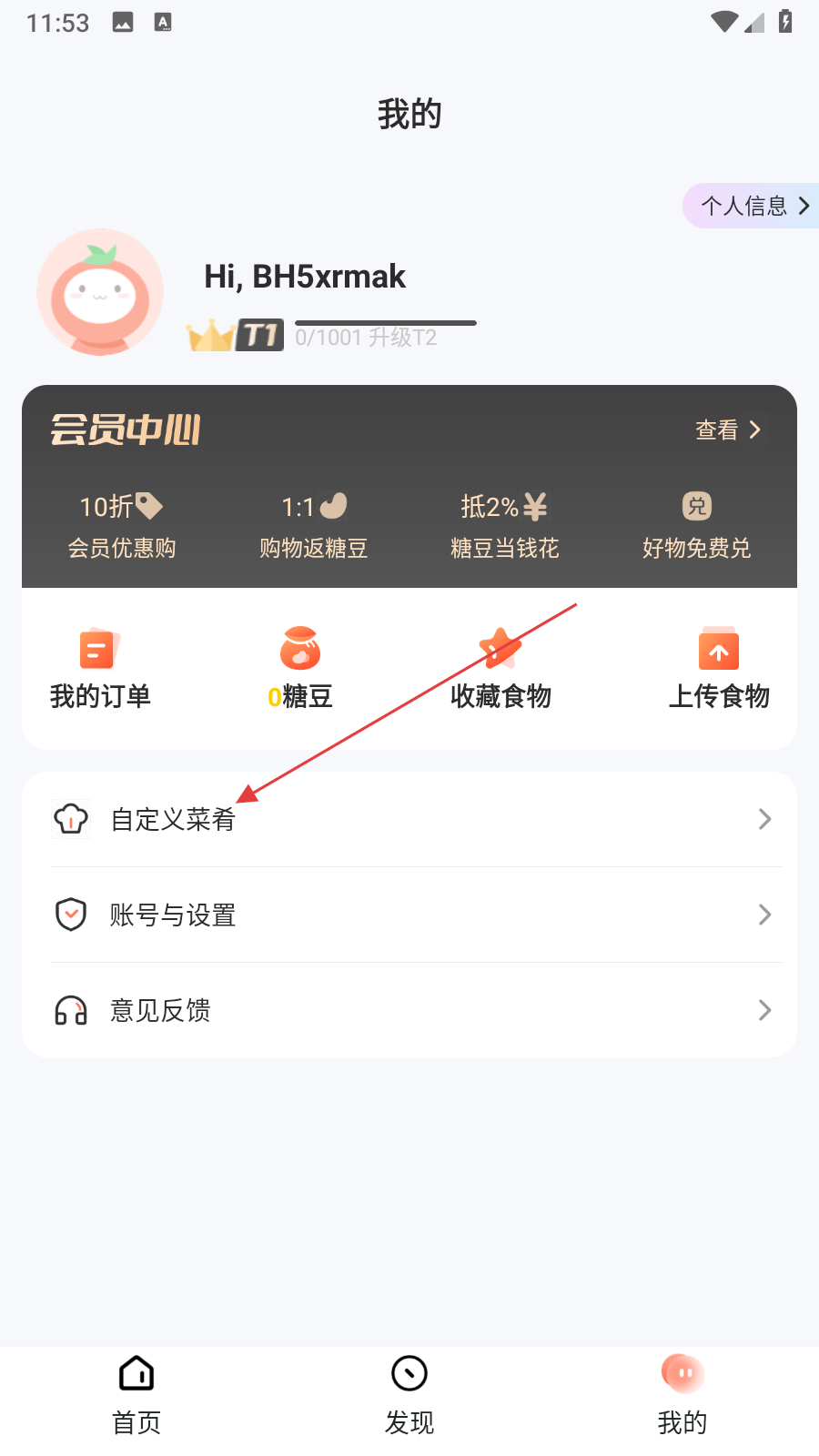Open the 自定义菜肴 custom dishes row
819x1456 pixels.
(x=409, y=820)
